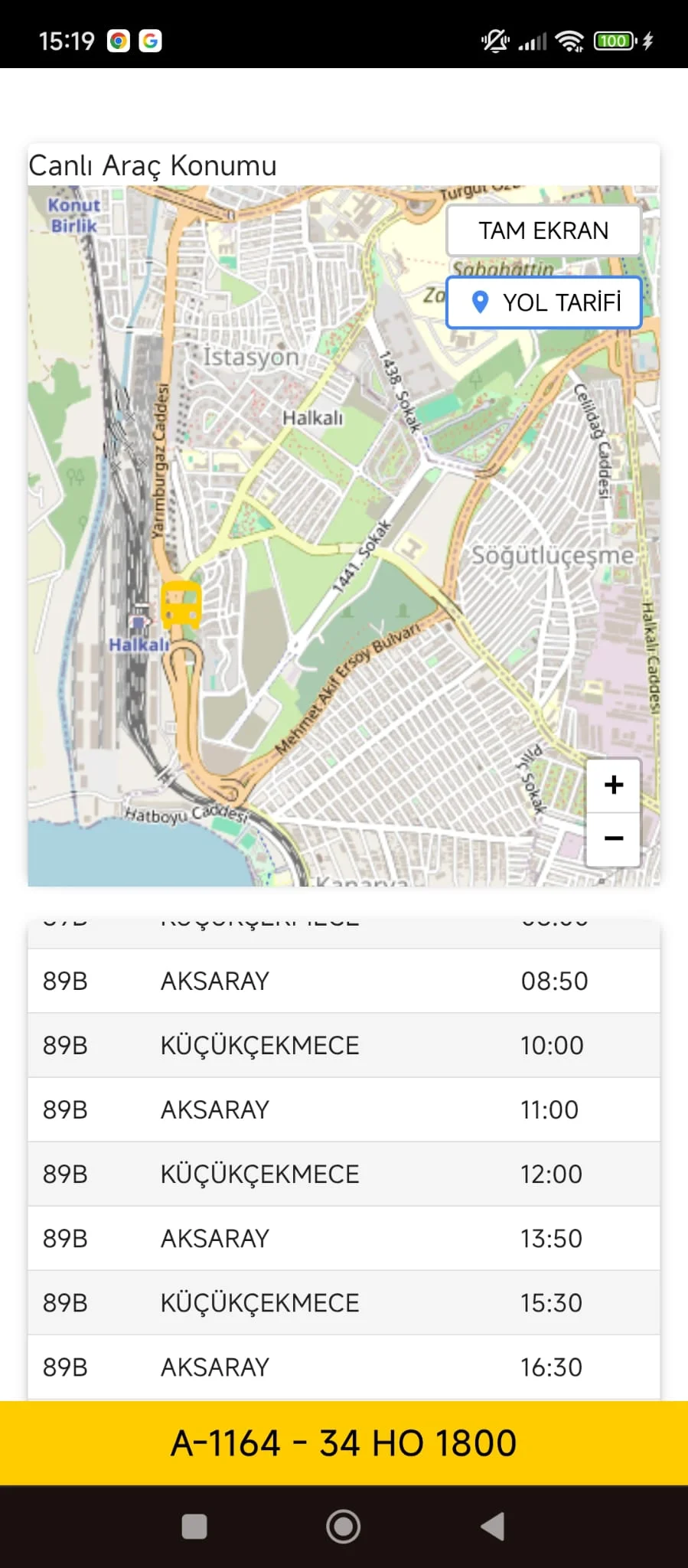Go back using the system back button
The width and height of the screenshot is (688, 1568).
(494, 1526)
